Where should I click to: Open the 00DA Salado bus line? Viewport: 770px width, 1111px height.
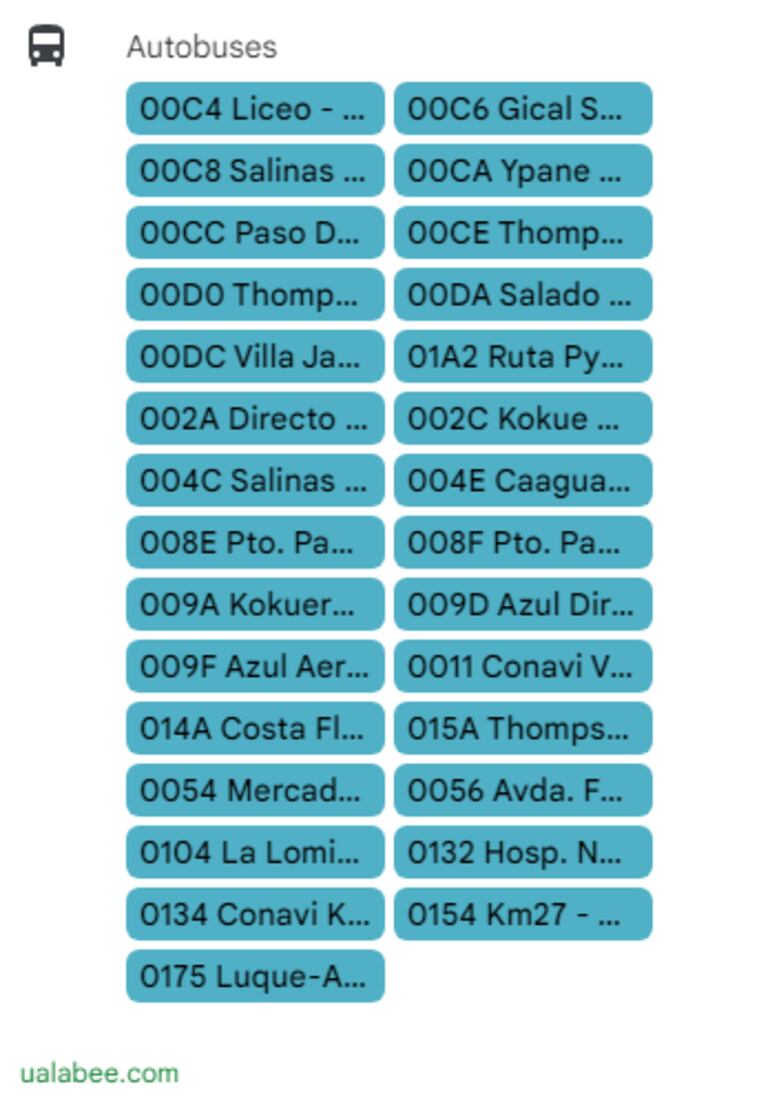click(523, 294)
